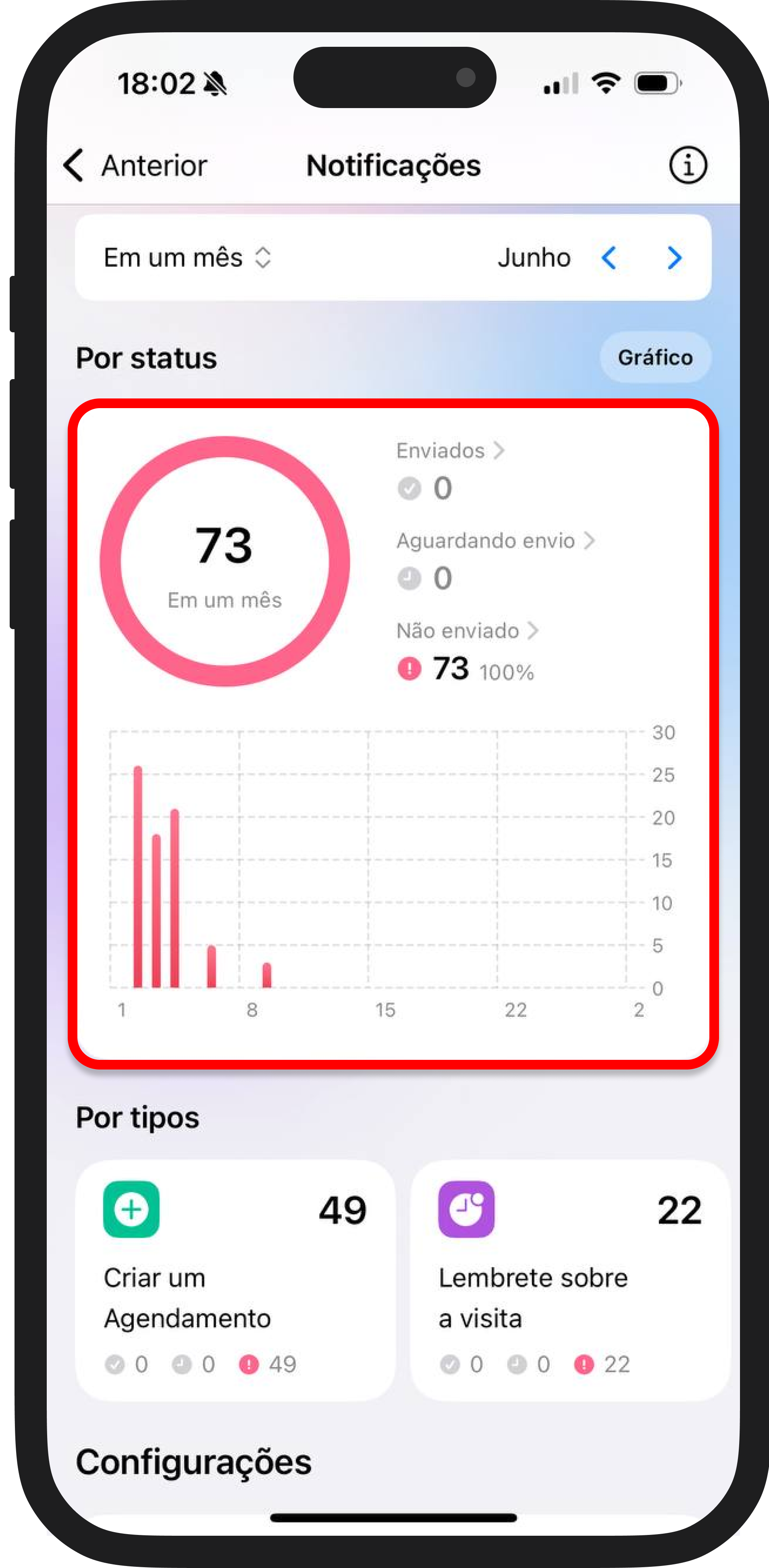The height and width of the screenshot is (1568, 769).
Task: Open the info icon in header
Action: [x=688, y=165]
